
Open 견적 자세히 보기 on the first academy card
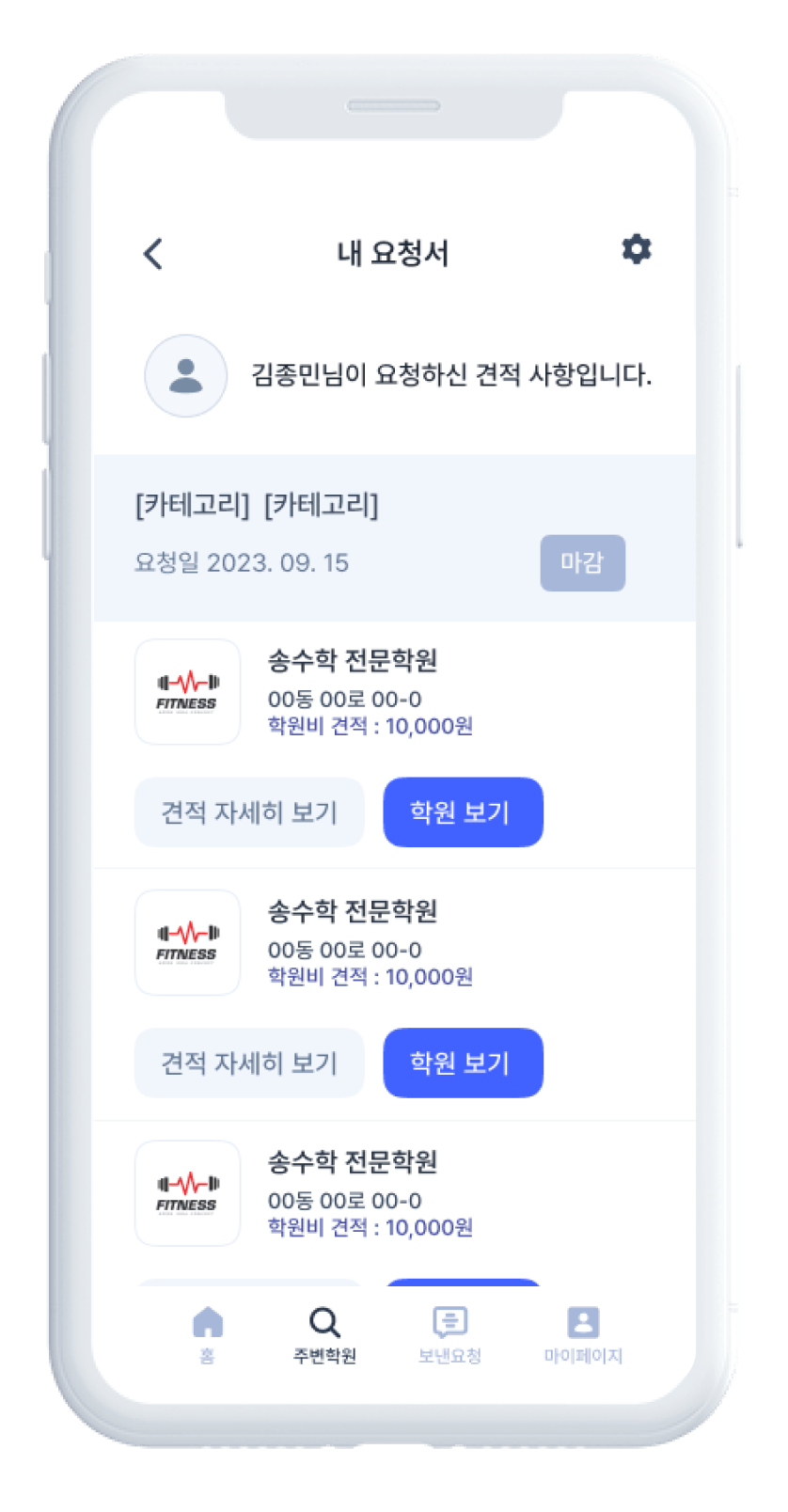249,812
